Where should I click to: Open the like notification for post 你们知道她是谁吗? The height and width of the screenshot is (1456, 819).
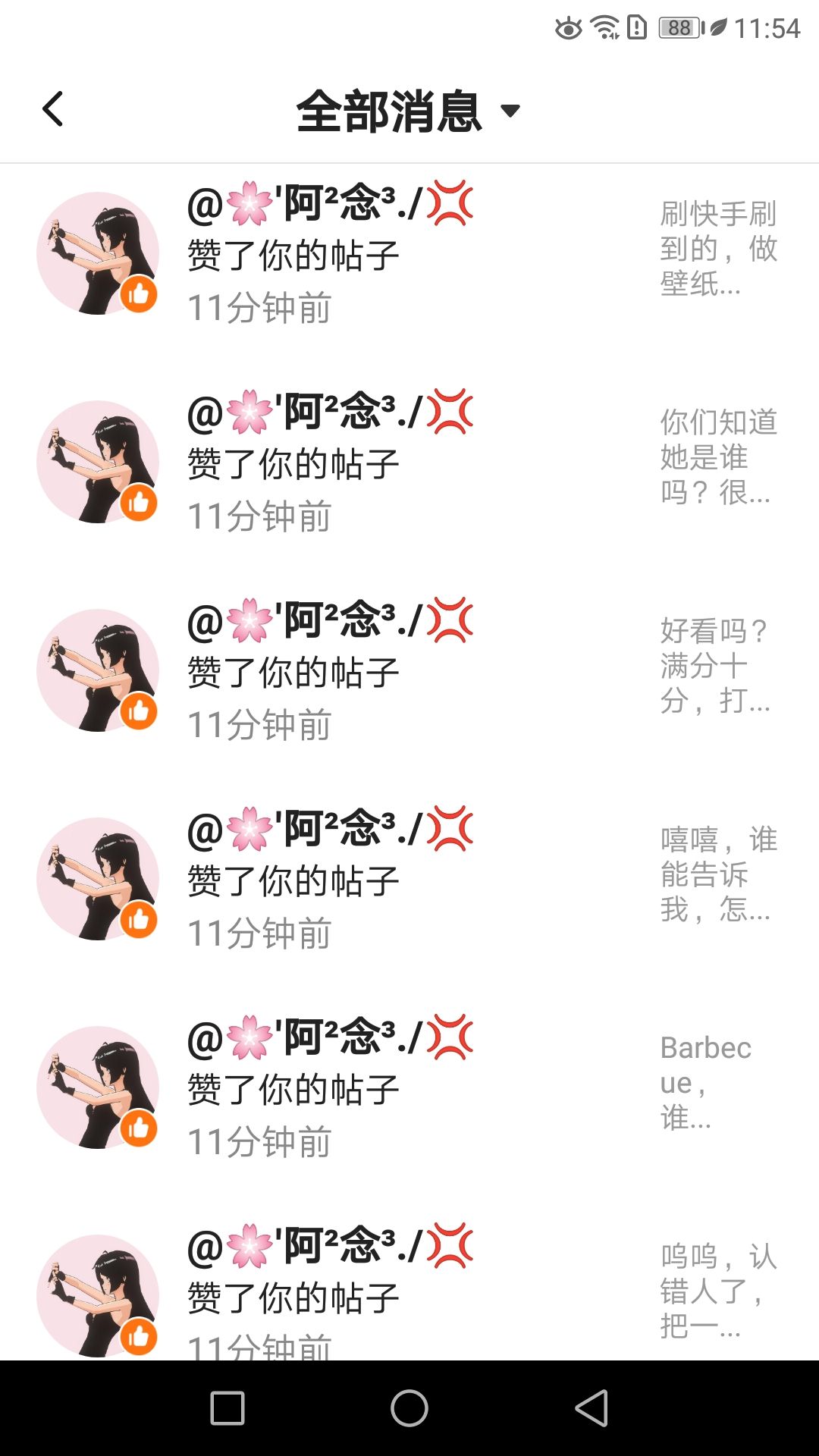coord(409,462)
